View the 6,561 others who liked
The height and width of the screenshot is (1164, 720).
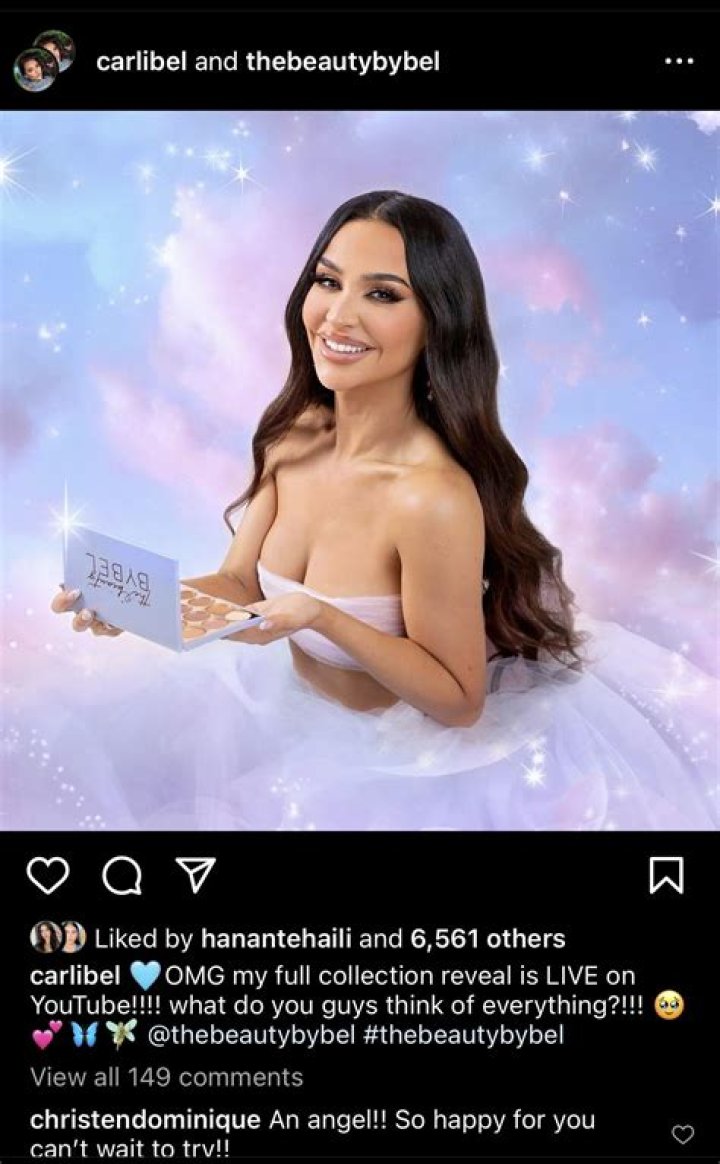click(x=487, y=938)
